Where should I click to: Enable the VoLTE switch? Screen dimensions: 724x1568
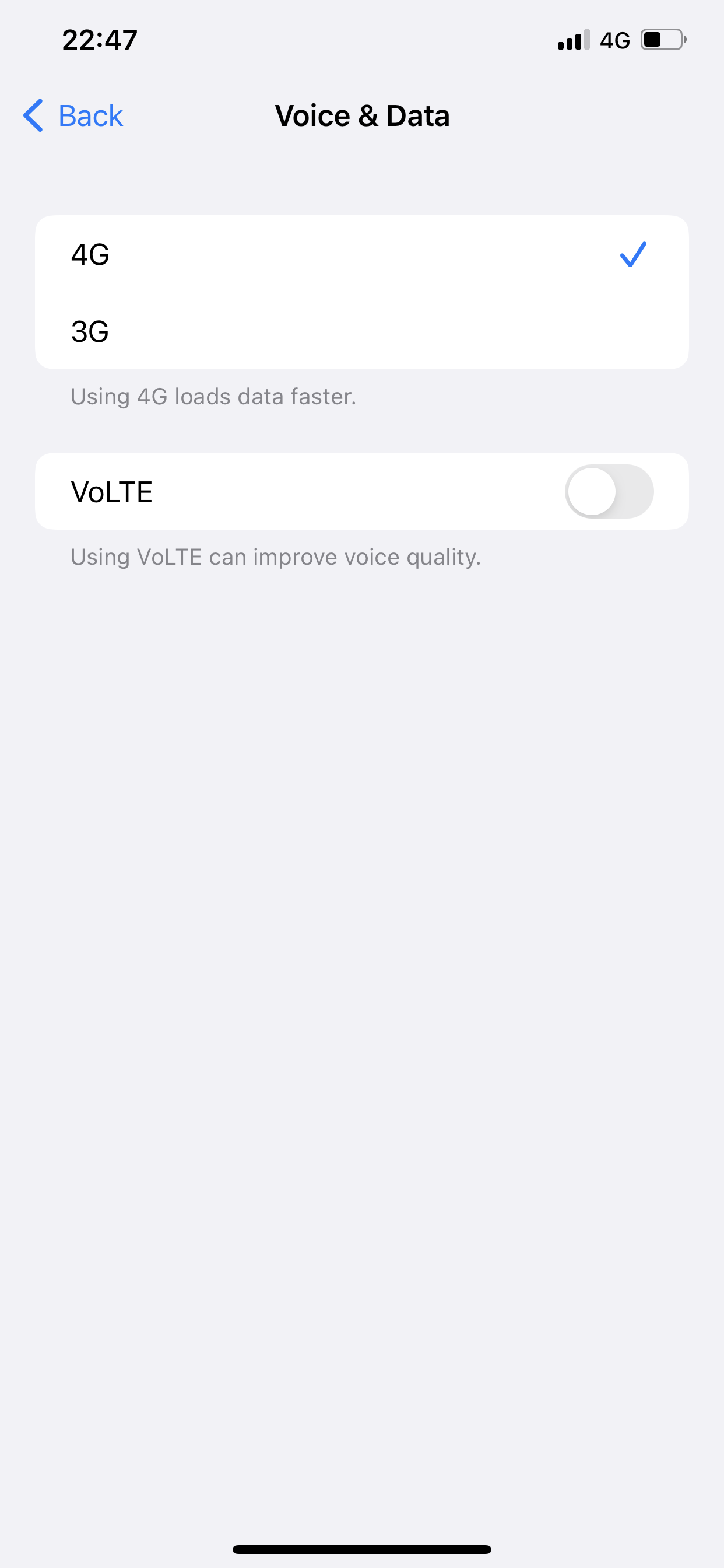click(609, 491)
